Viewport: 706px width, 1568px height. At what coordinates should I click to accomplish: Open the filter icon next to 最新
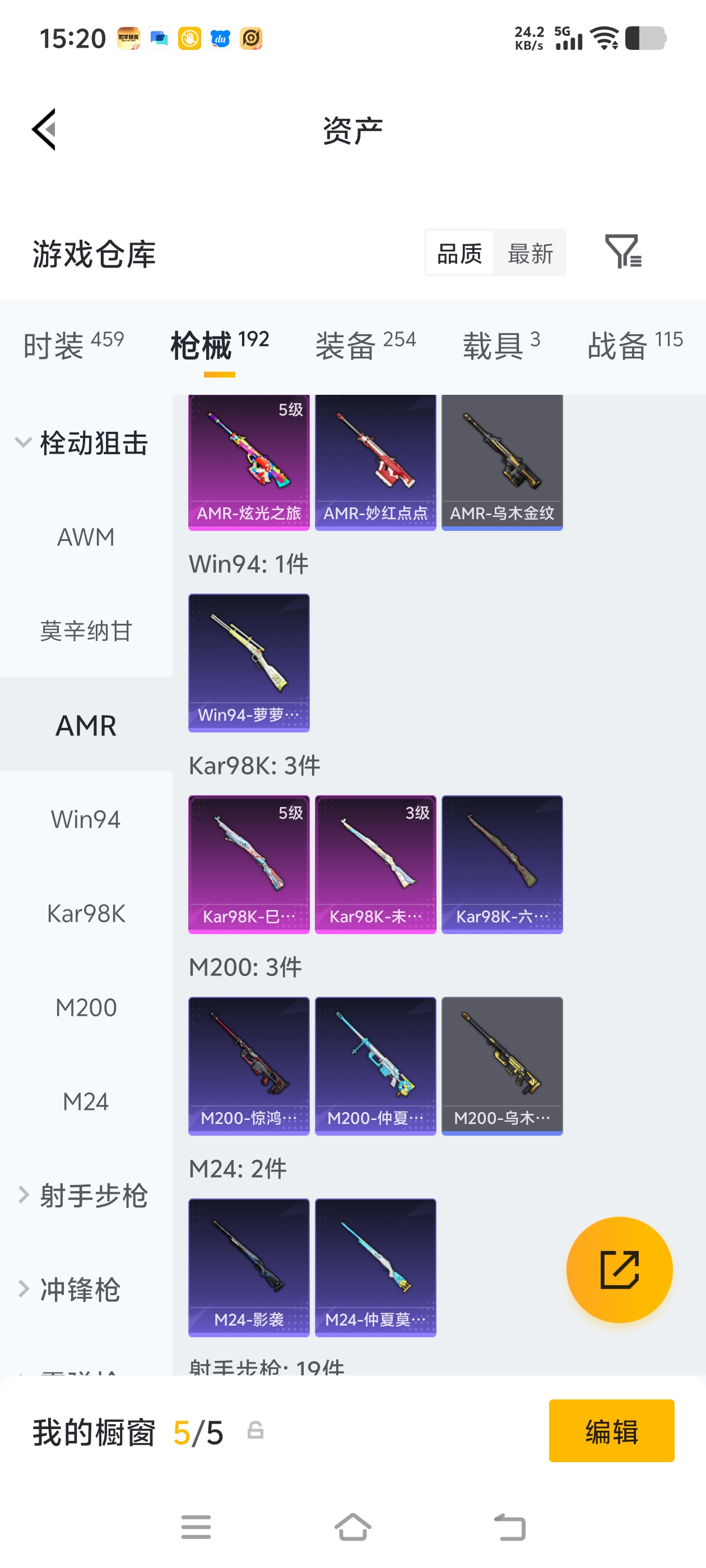coord(623,251)
